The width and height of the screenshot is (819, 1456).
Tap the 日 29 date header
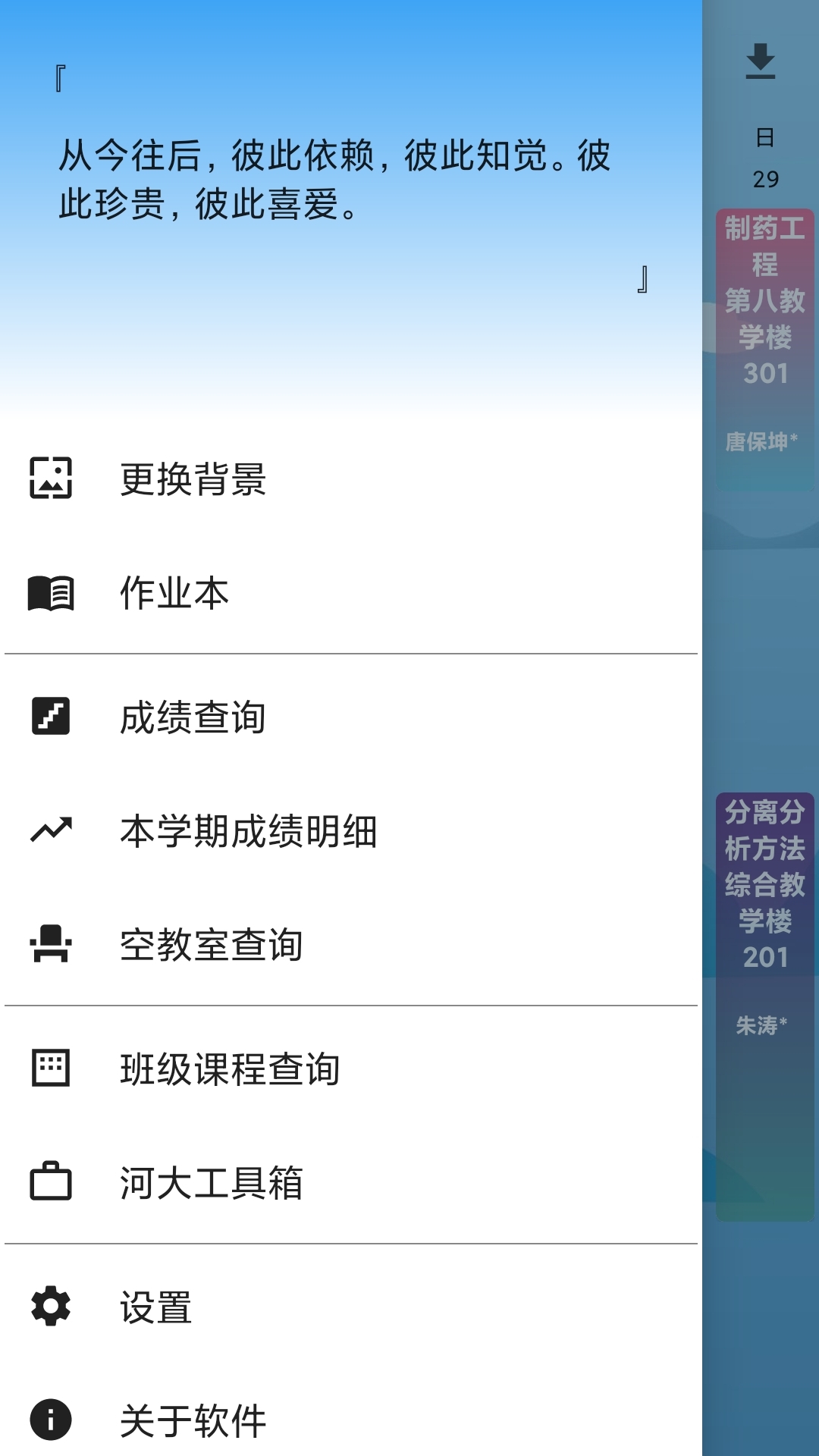point(764,159)
